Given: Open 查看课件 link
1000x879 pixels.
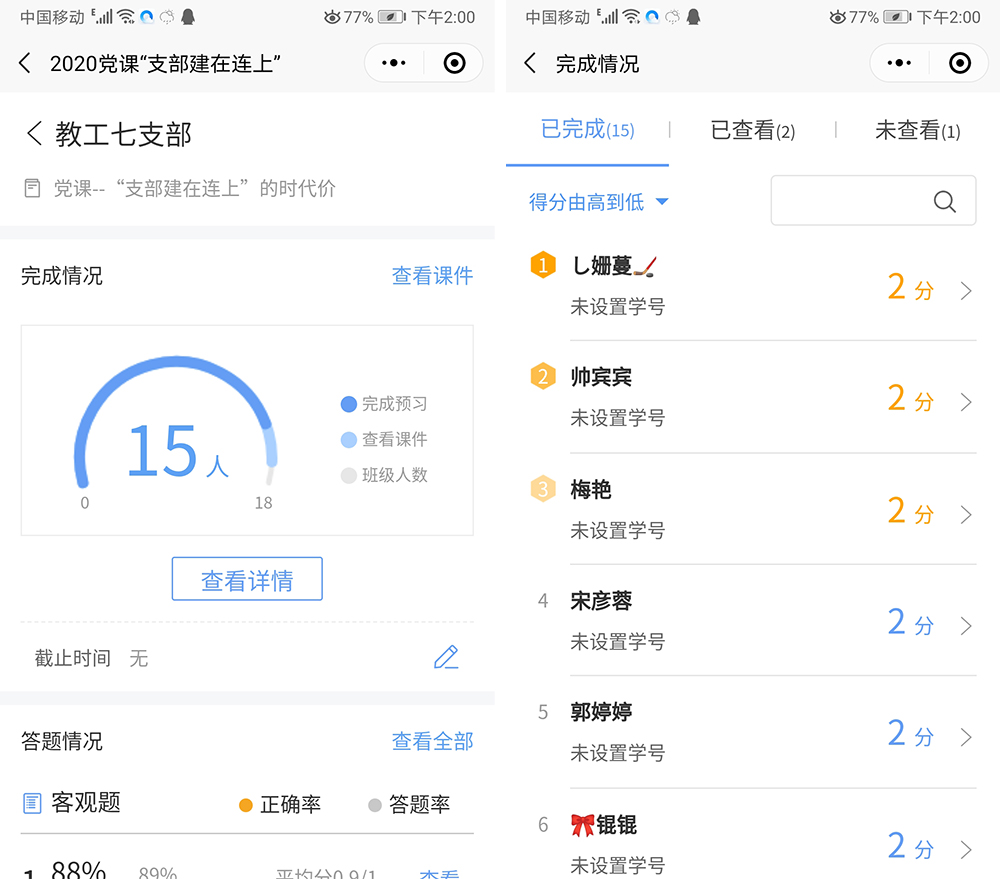Looking at the screenshot, I should click(x=432, y=276).
